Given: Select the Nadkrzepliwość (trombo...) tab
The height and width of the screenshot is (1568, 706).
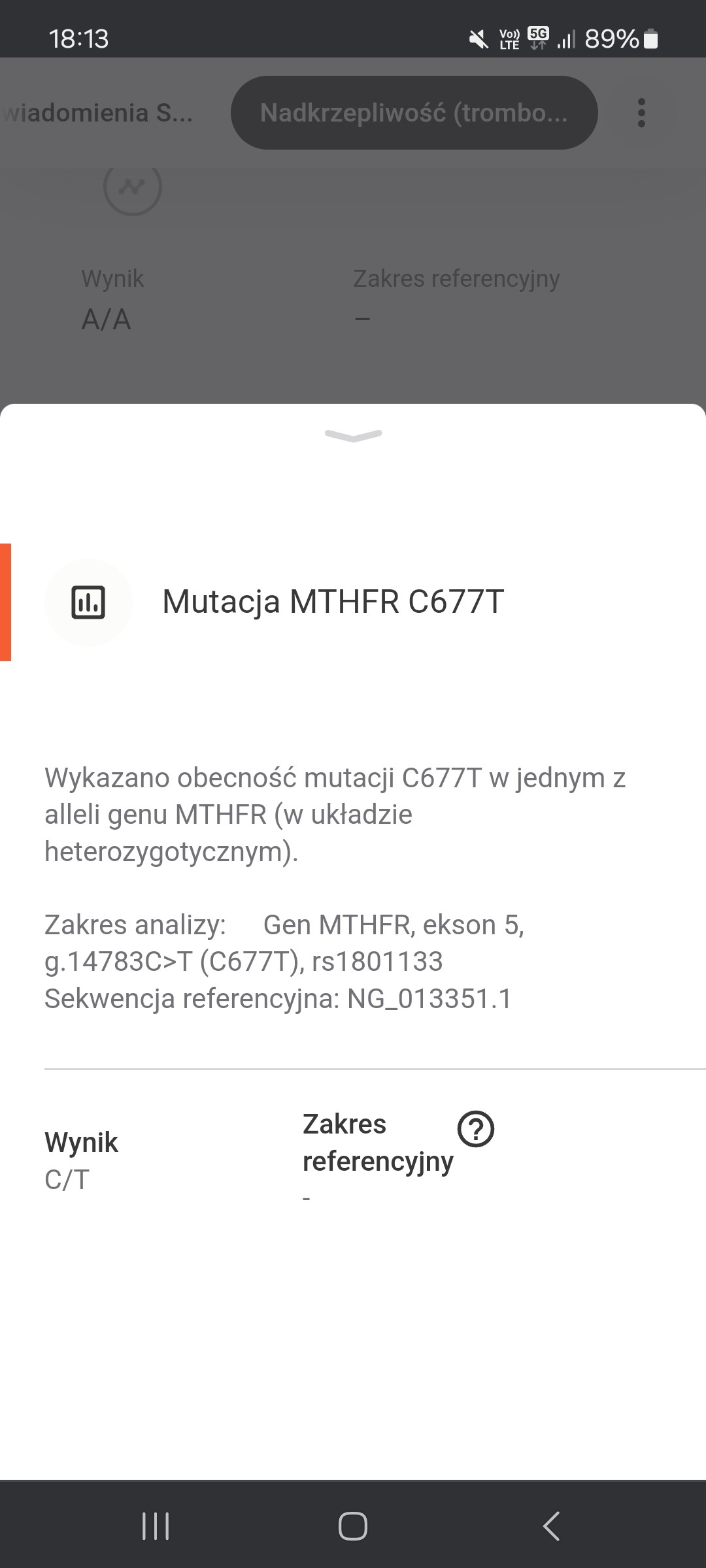Looking at the screenshot, I should pos(414,113).
